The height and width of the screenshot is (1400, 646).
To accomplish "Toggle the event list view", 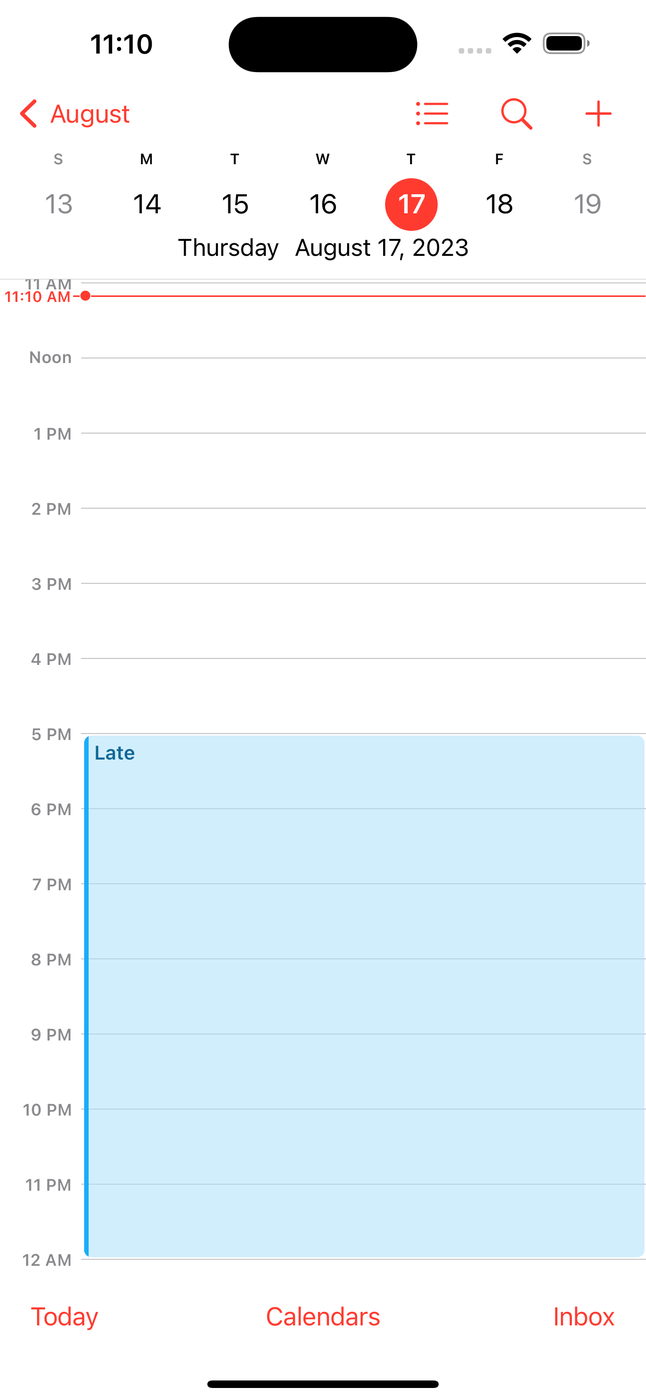I will click(x=432, y=114).
